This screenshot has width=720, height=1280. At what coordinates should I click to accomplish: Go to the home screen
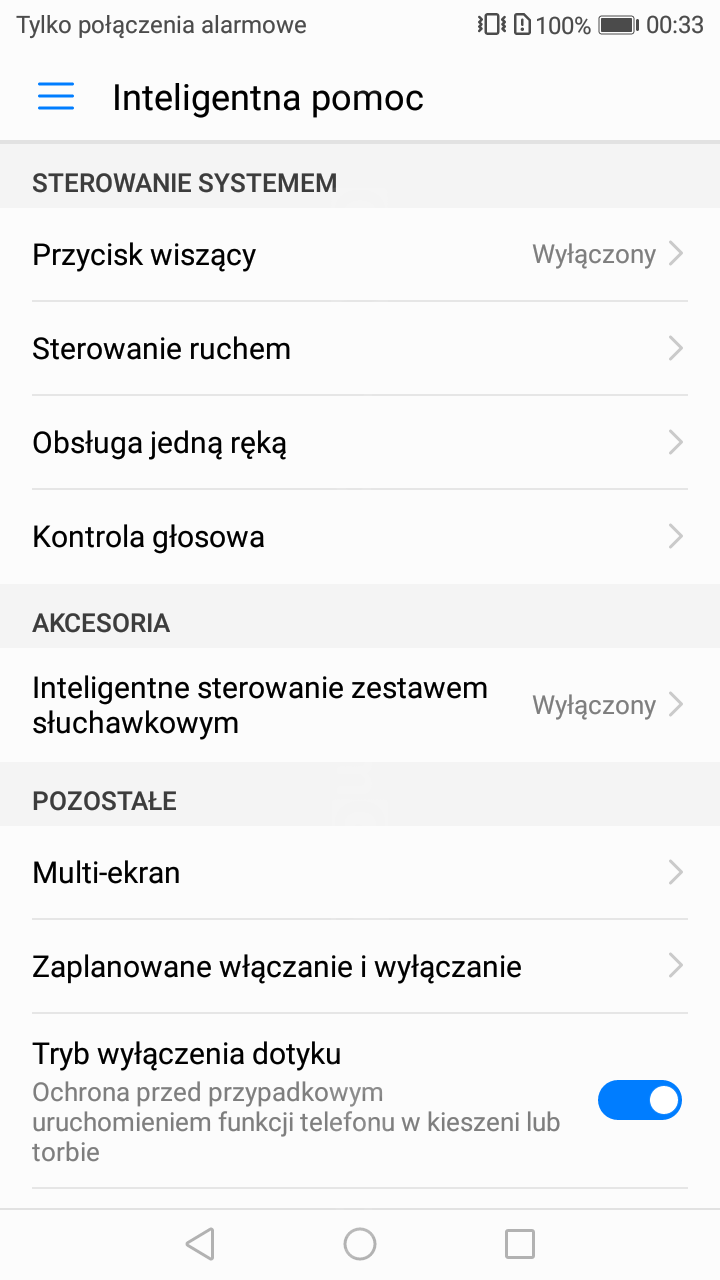pyautogui.click(x=360, y=1243)
